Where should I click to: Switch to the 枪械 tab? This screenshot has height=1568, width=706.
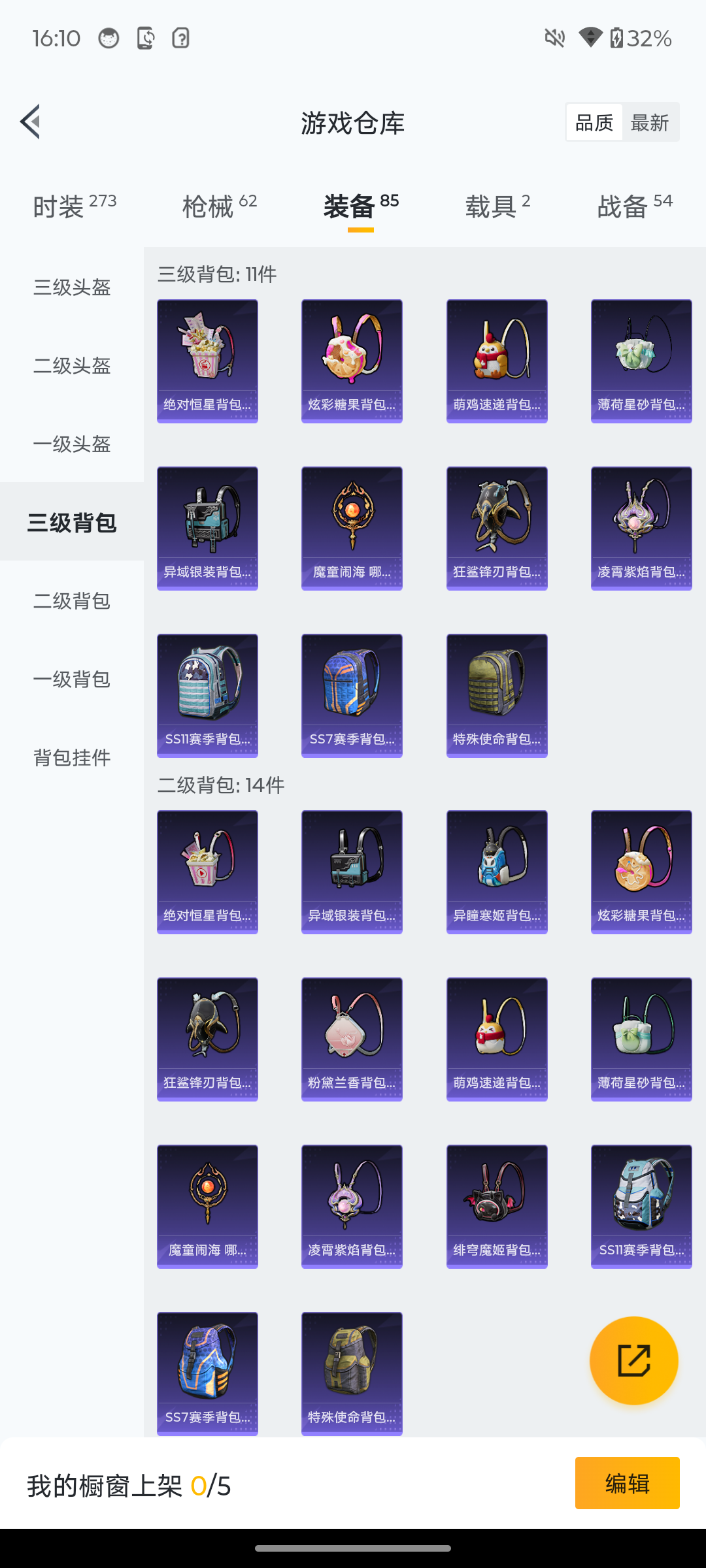click(x=219, y=206)
